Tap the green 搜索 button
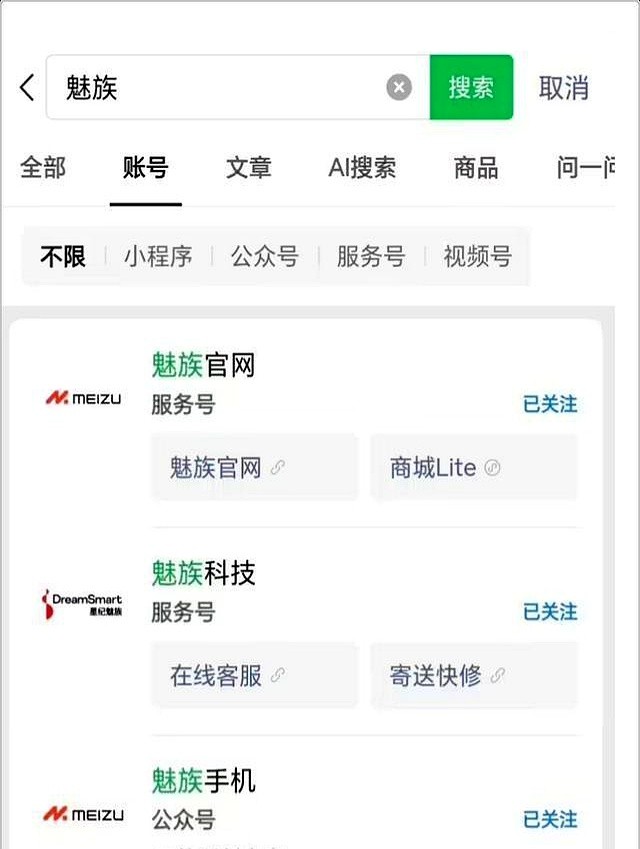 click(471, 88)
